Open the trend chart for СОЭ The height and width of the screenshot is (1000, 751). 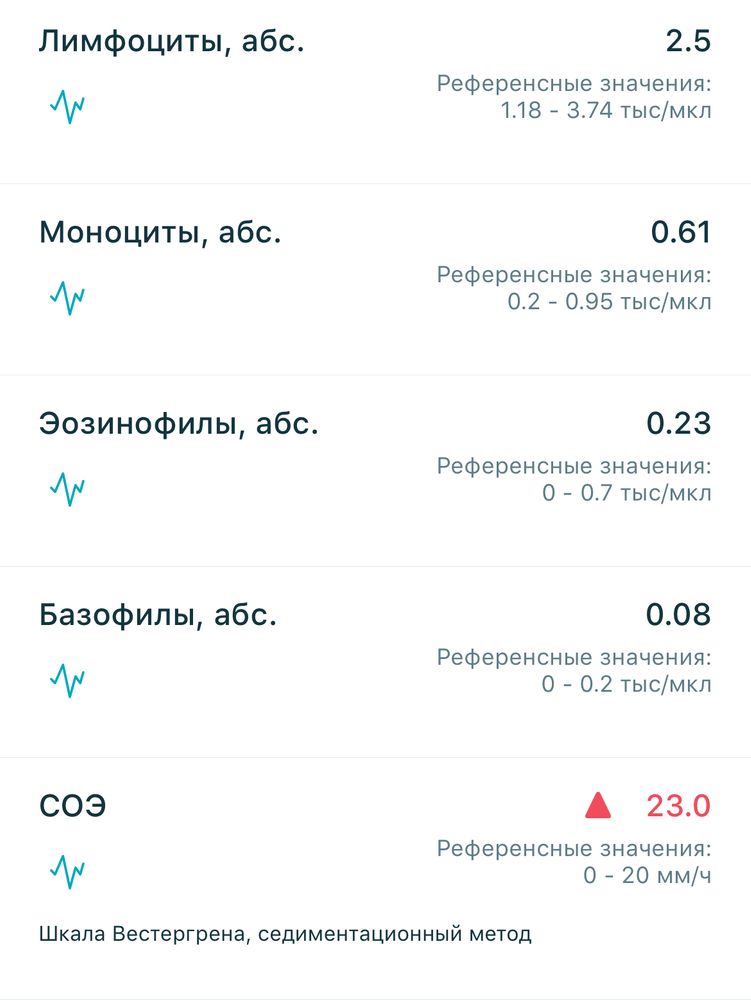tap(68, 872)
